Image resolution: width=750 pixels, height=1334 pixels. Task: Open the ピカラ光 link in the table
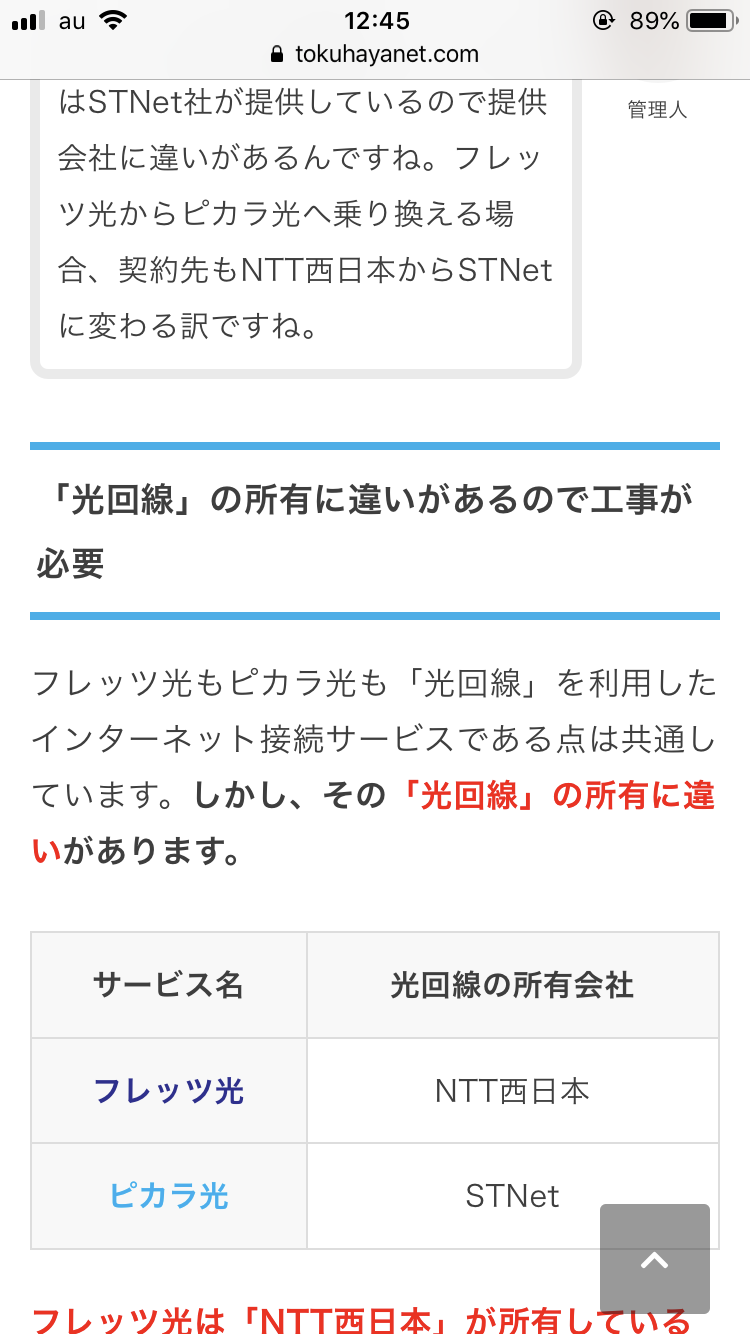[168, 1196]
